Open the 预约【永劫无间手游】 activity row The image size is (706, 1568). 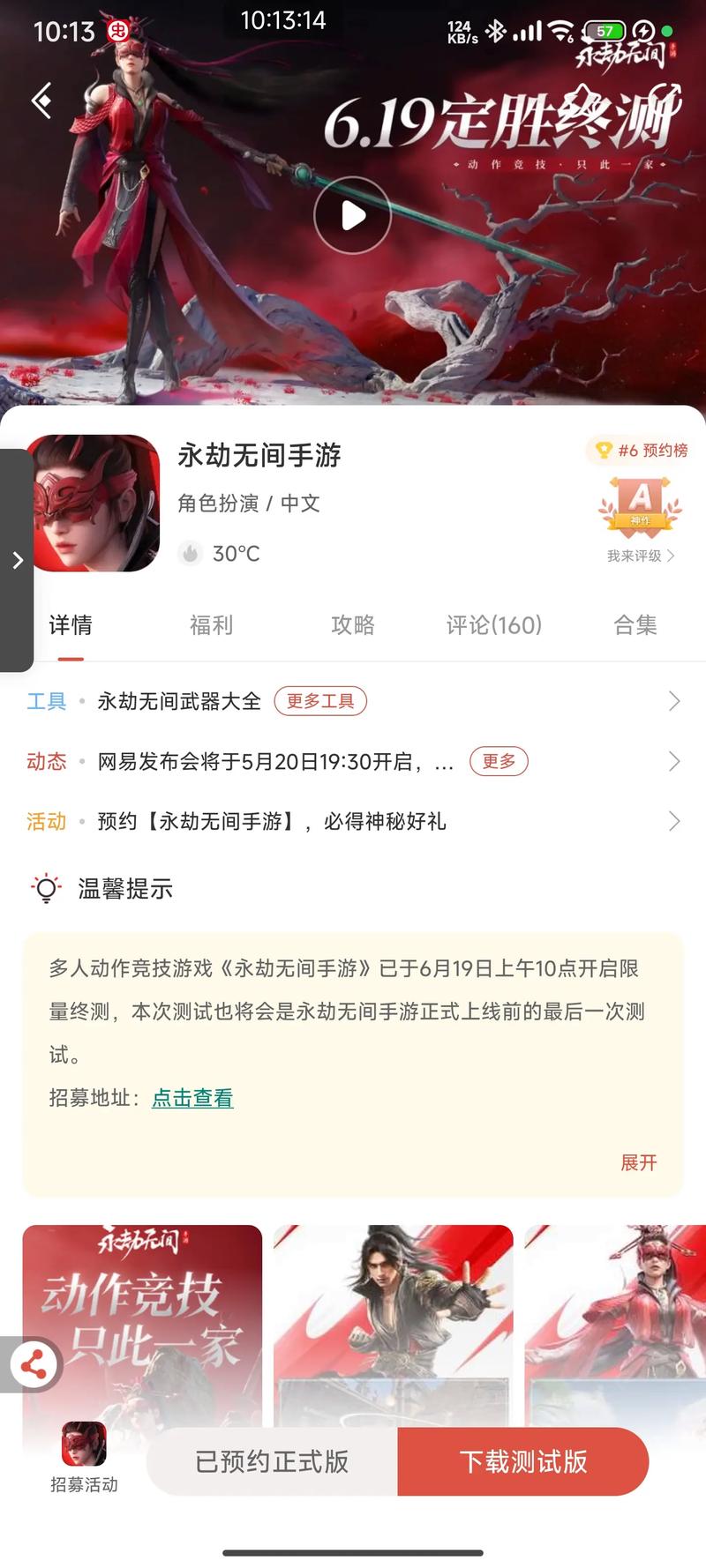tap(271, 821)
